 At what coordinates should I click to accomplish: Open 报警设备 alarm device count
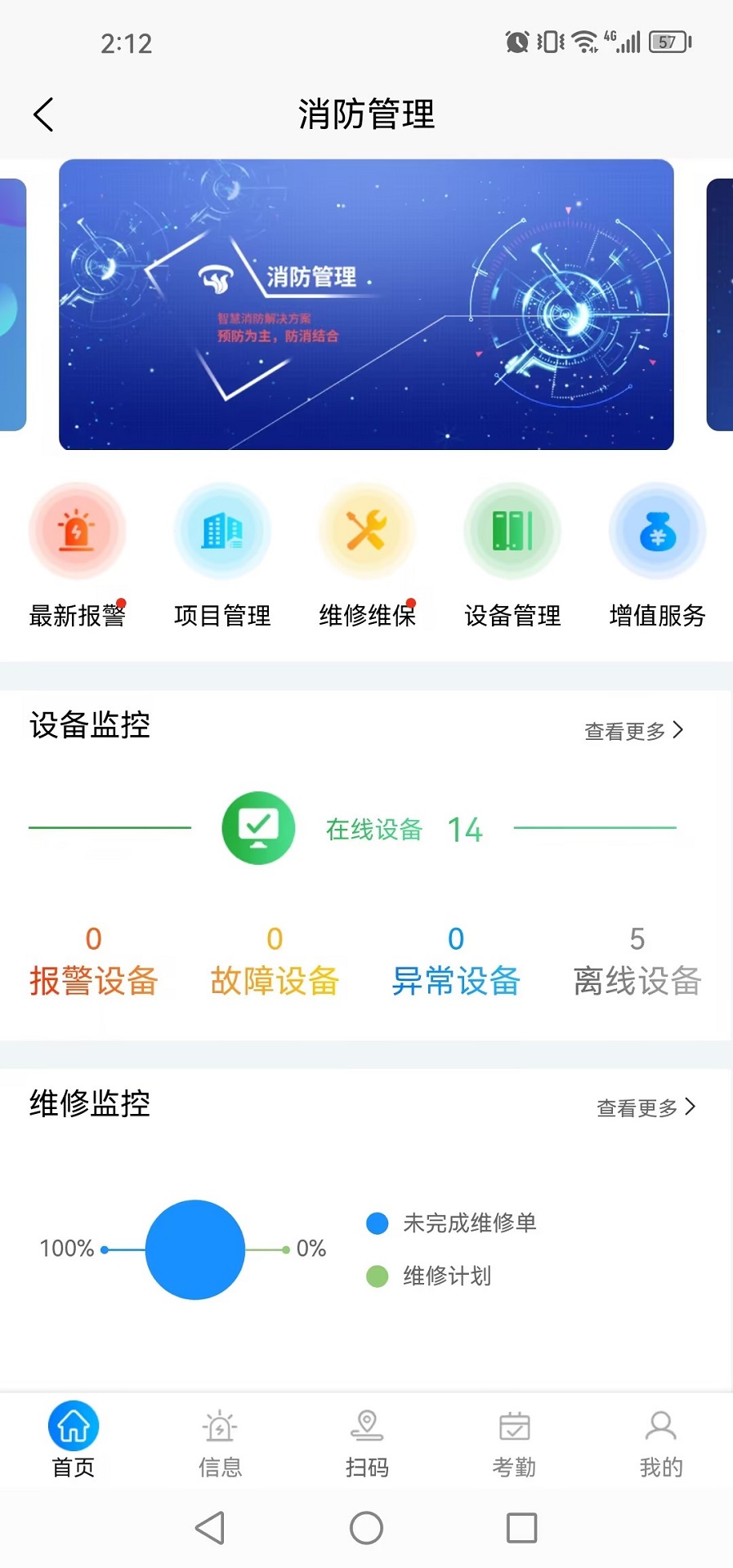point(93,964)
